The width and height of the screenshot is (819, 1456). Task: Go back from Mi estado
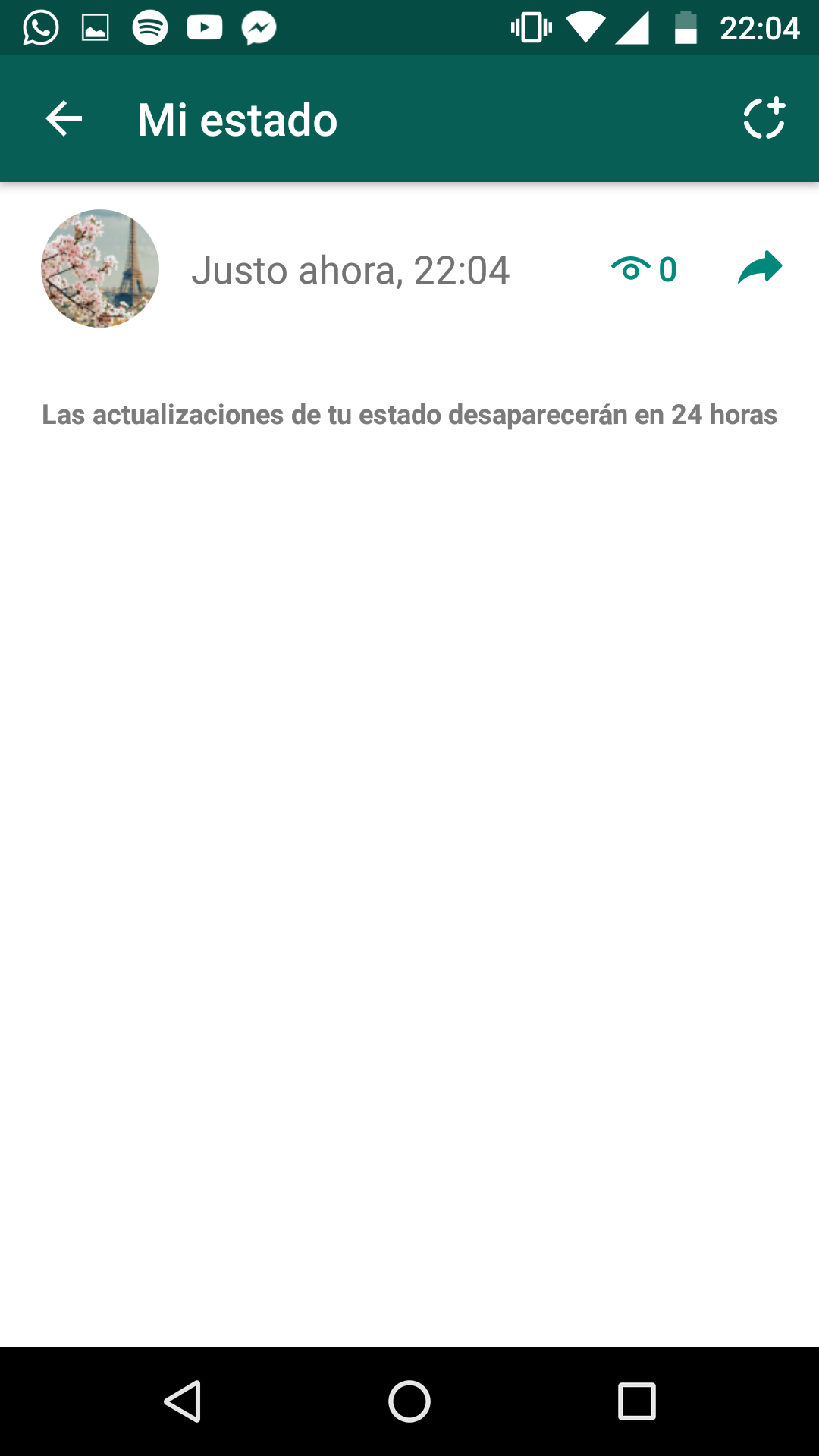[64, 119]
